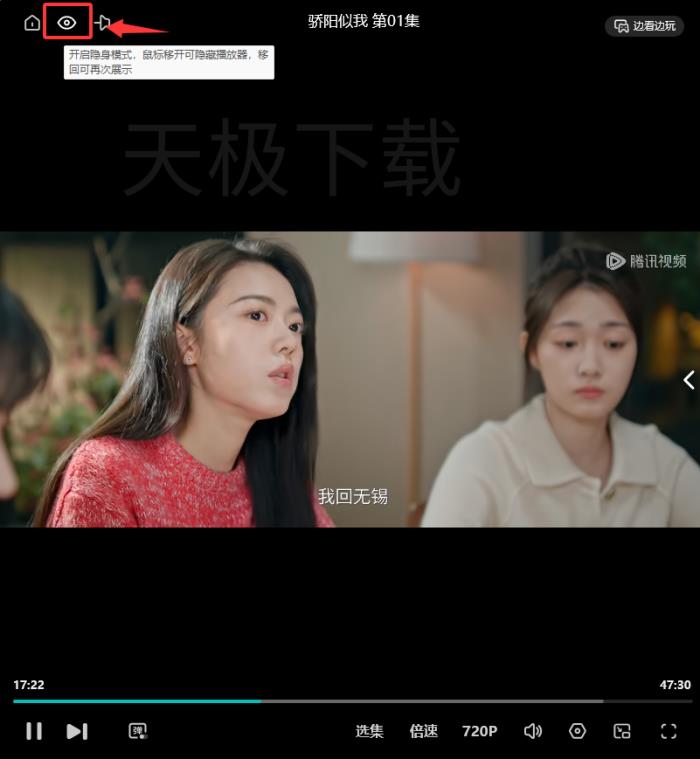Change the 720P video quality

coord(479,731)
